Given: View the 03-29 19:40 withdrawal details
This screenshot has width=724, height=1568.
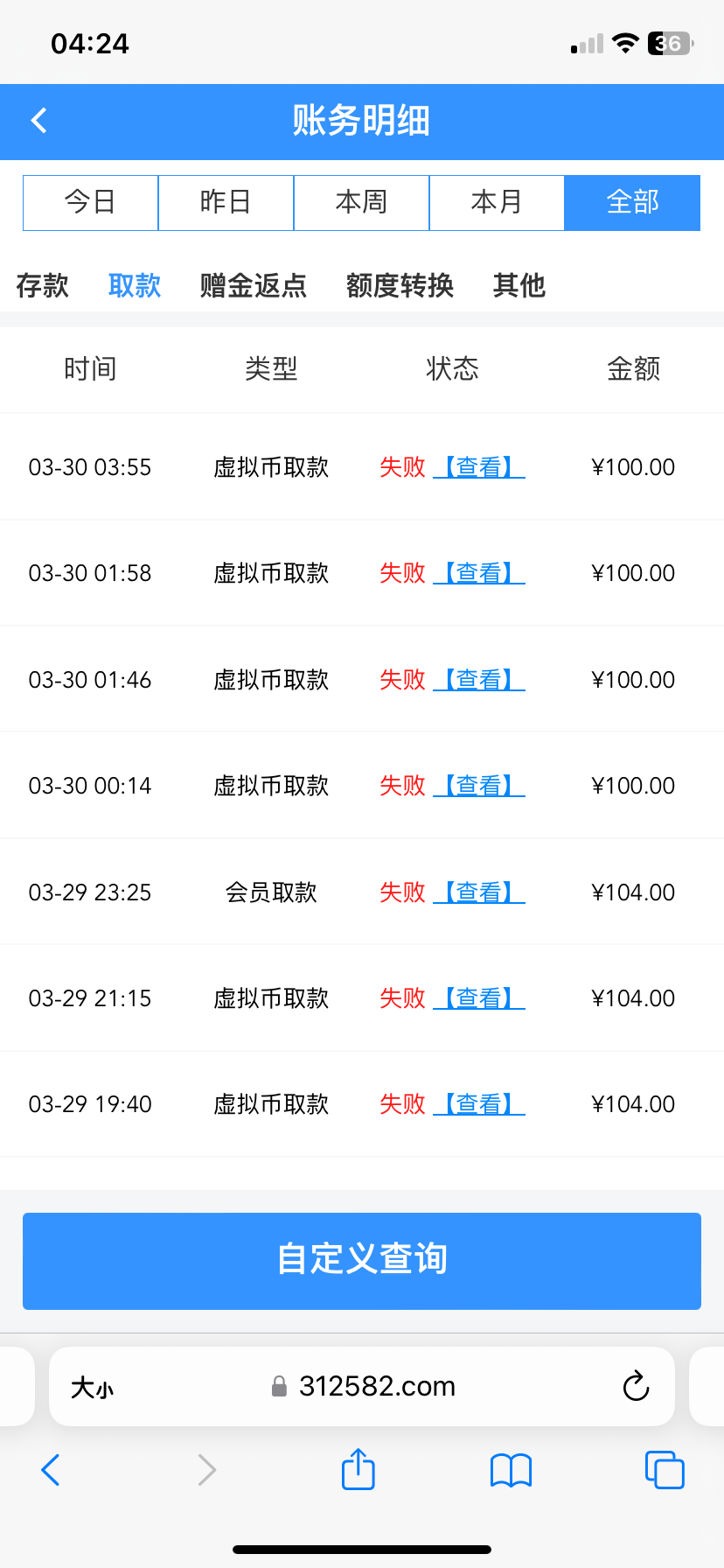Looking at the screenshot, I should pos(478,1104).
